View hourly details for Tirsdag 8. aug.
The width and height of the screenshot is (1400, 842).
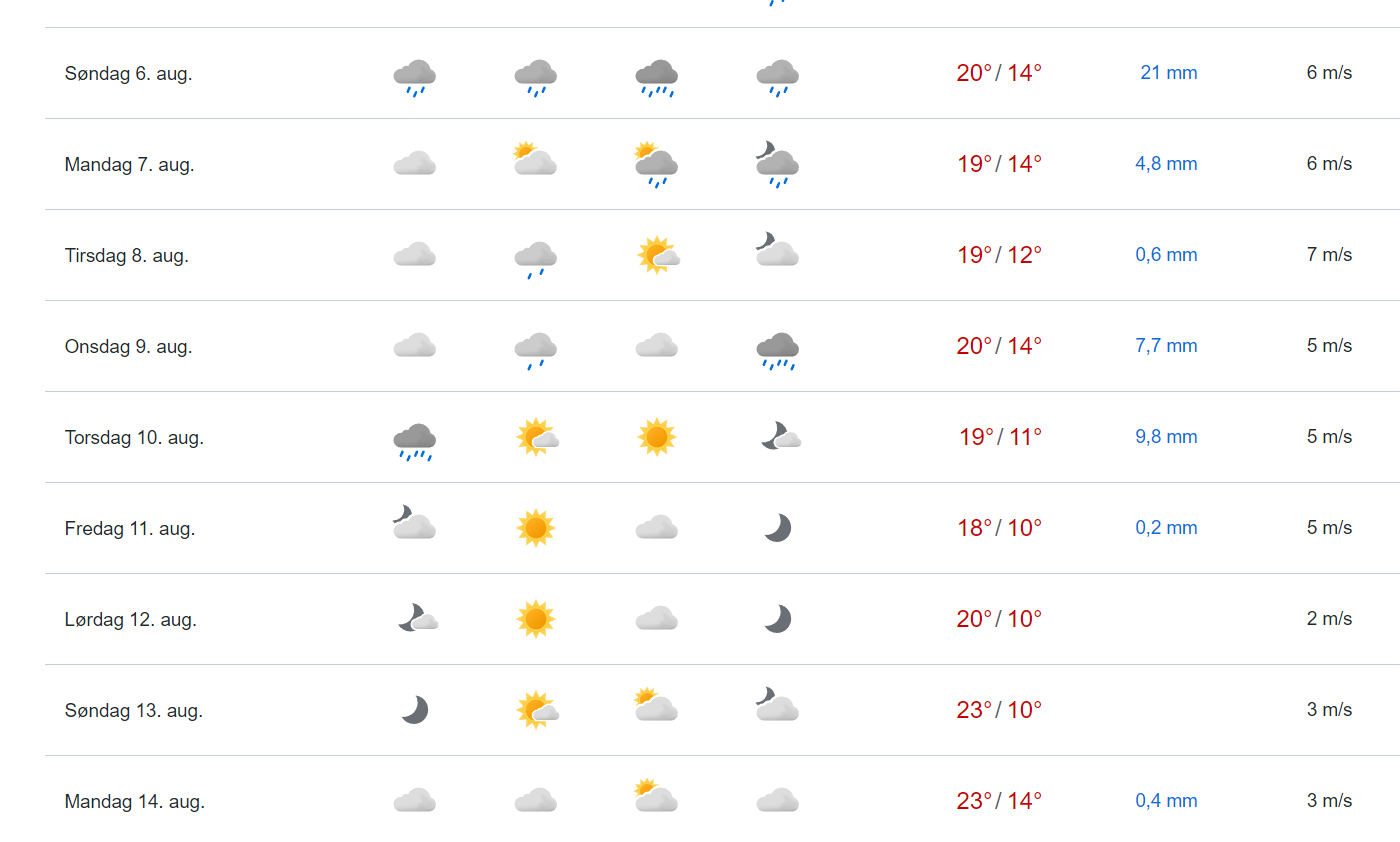coord(127,255)
